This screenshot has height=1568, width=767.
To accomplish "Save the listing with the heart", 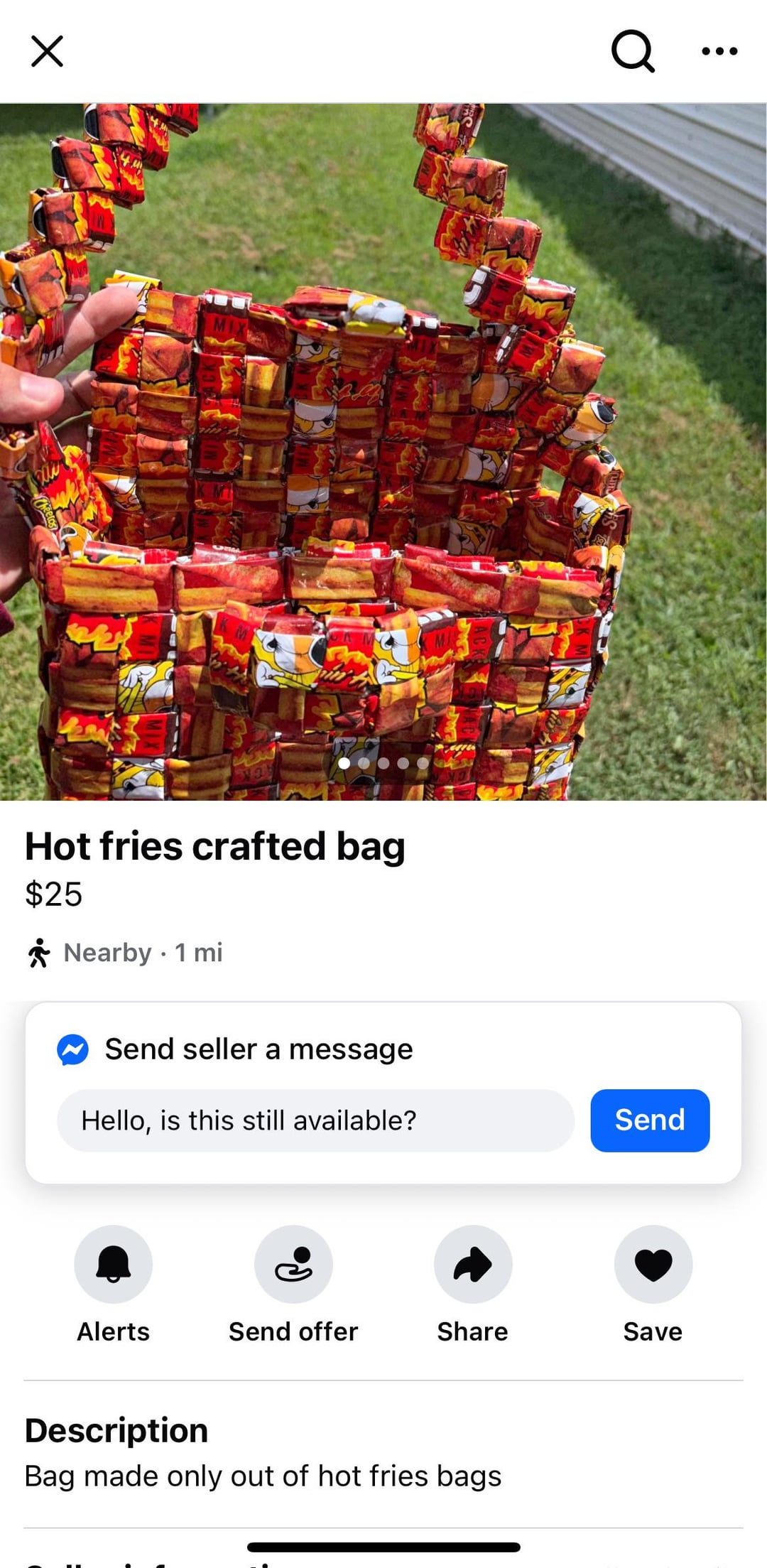I will tap(653, 1264).
